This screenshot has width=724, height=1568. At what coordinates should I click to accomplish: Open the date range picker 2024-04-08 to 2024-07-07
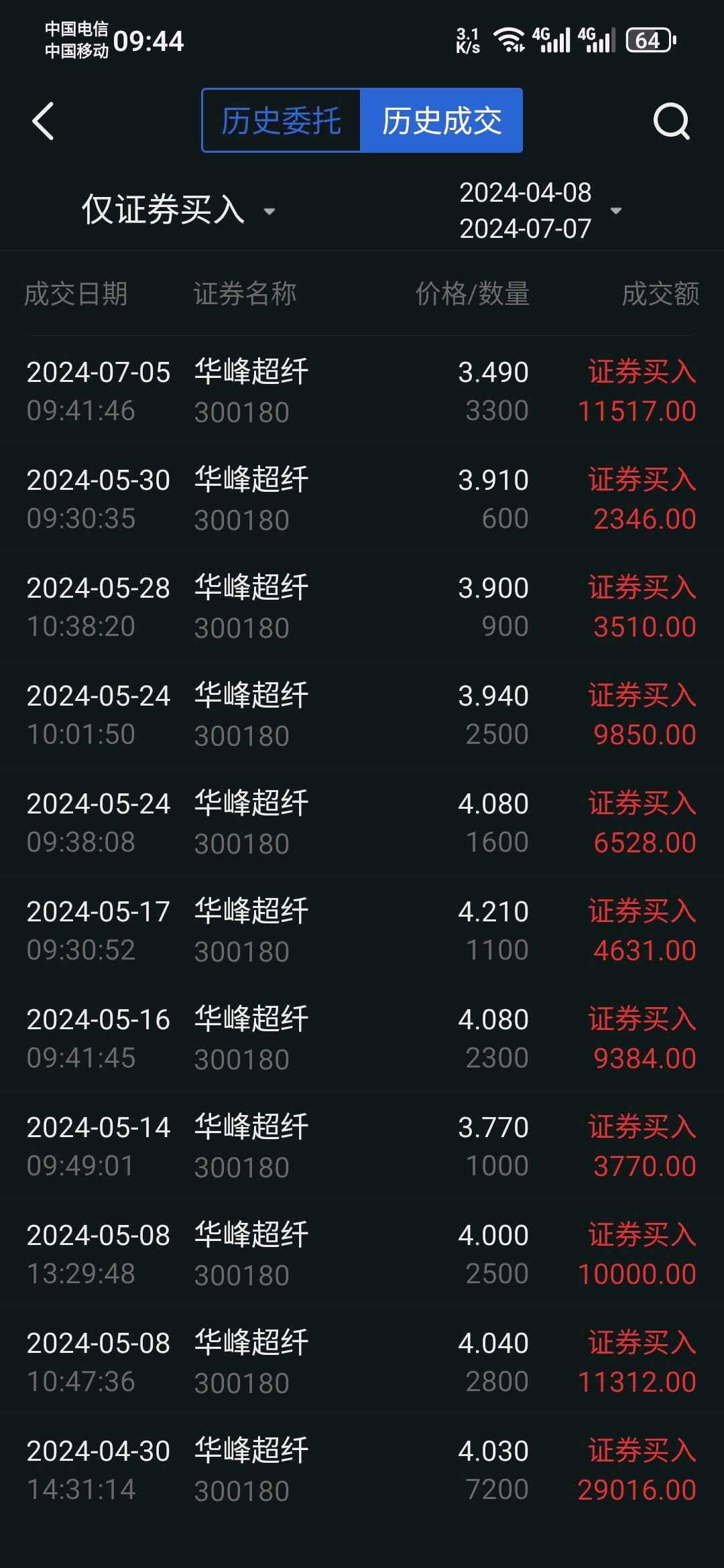click(x=540, y=210)
